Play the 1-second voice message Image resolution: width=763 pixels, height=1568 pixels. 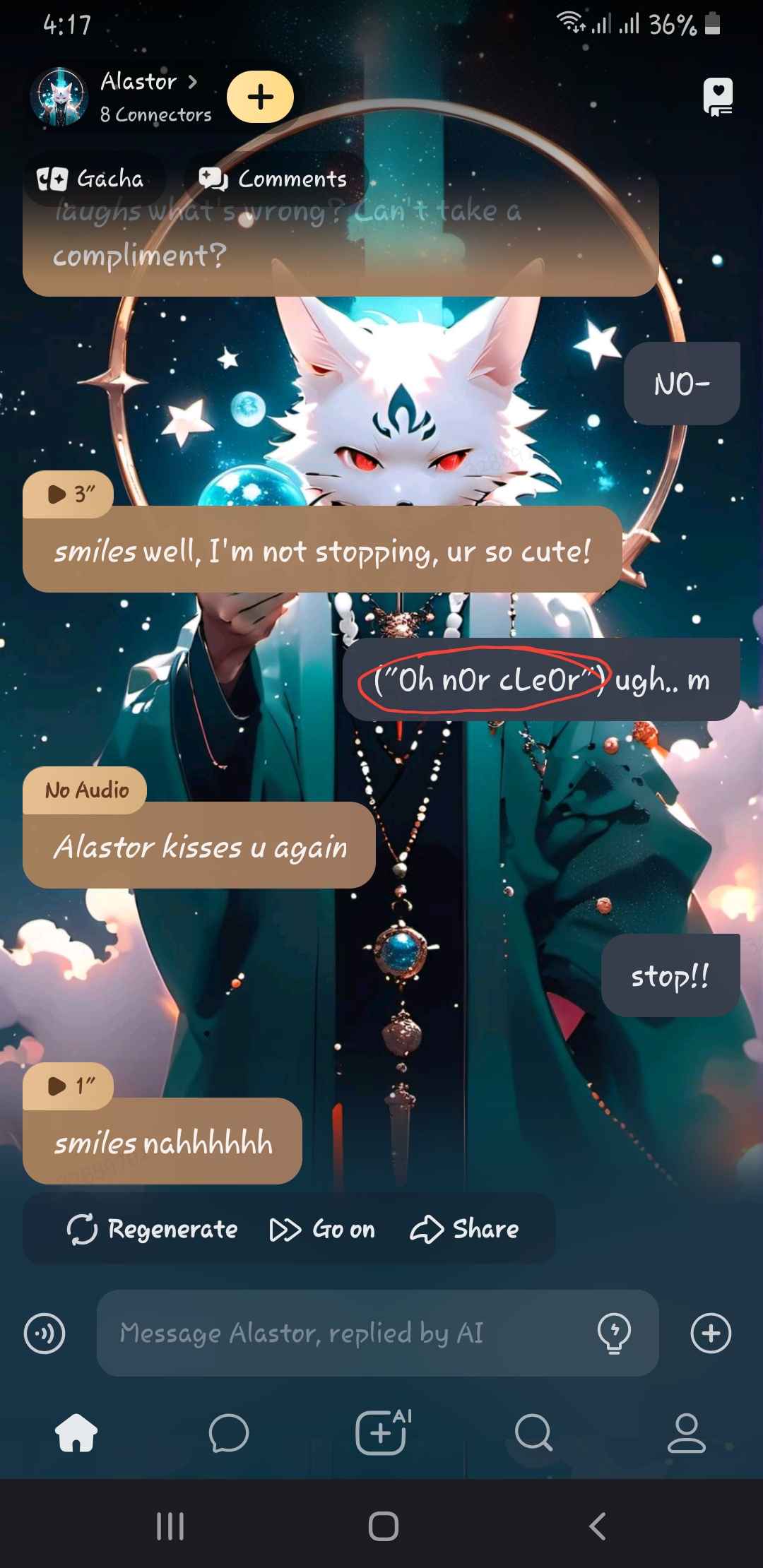[x=69, y=1086]
